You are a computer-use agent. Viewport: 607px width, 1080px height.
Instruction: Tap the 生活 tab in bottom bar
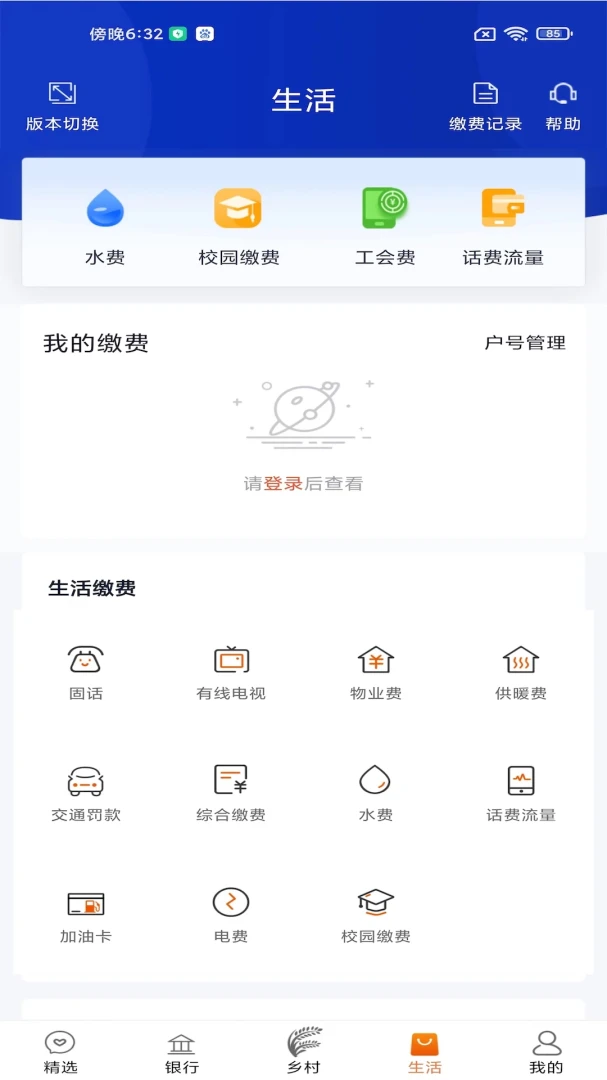pyautogui.click(x=425, y=1052)
